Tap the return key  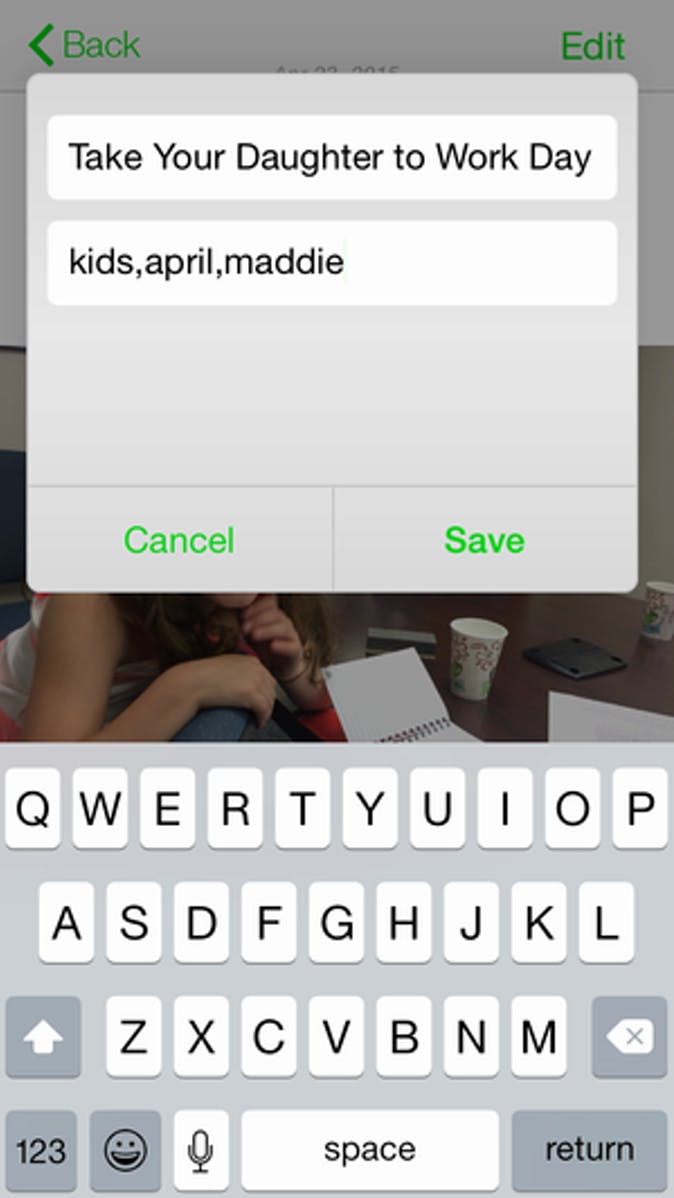[588, 1150]
